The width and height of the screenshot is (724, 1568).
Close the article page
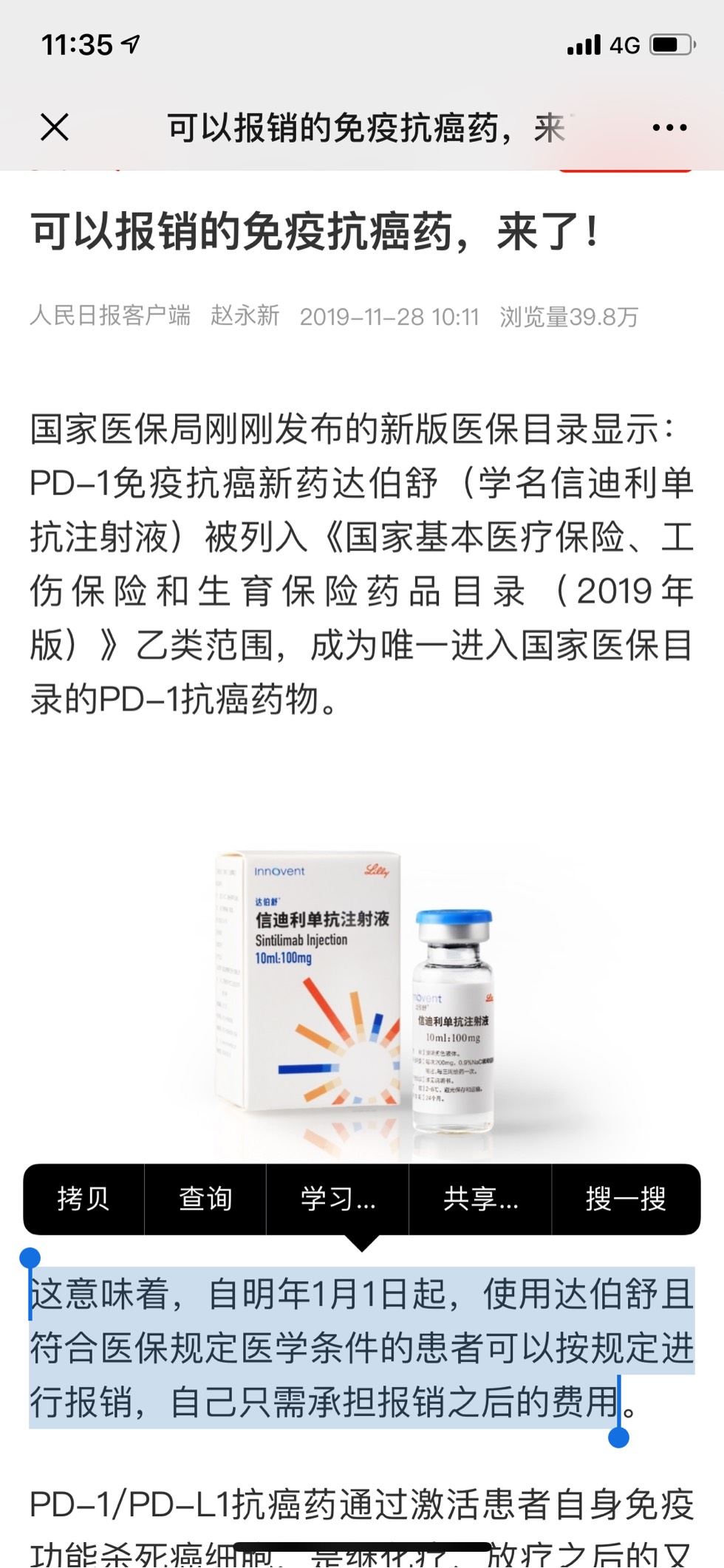[55, 127]
